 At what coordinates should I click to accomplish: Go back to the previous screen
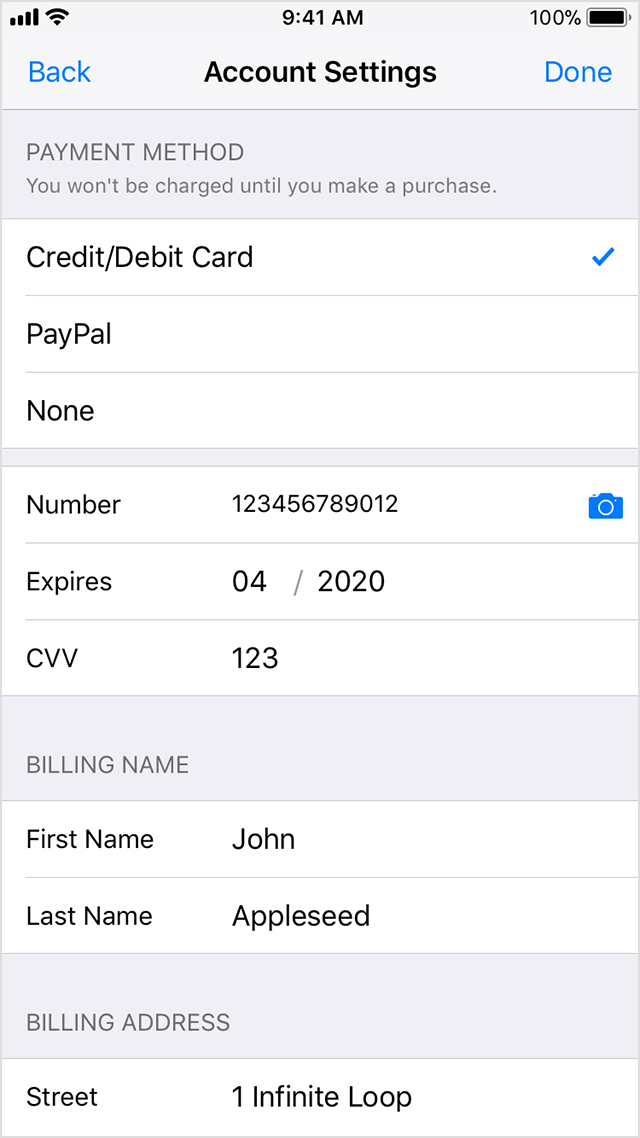(x=59, y=72)
